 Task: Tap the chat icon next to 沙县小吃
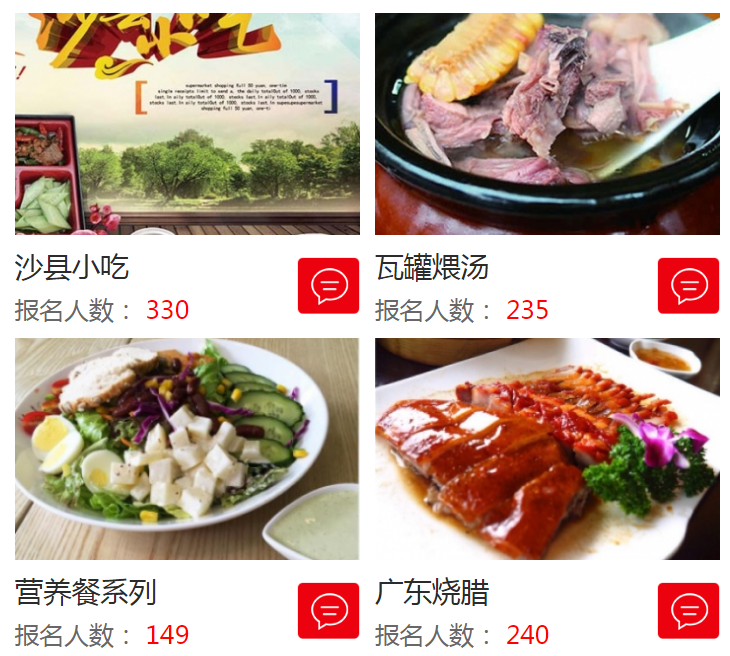tap(328, 286)
